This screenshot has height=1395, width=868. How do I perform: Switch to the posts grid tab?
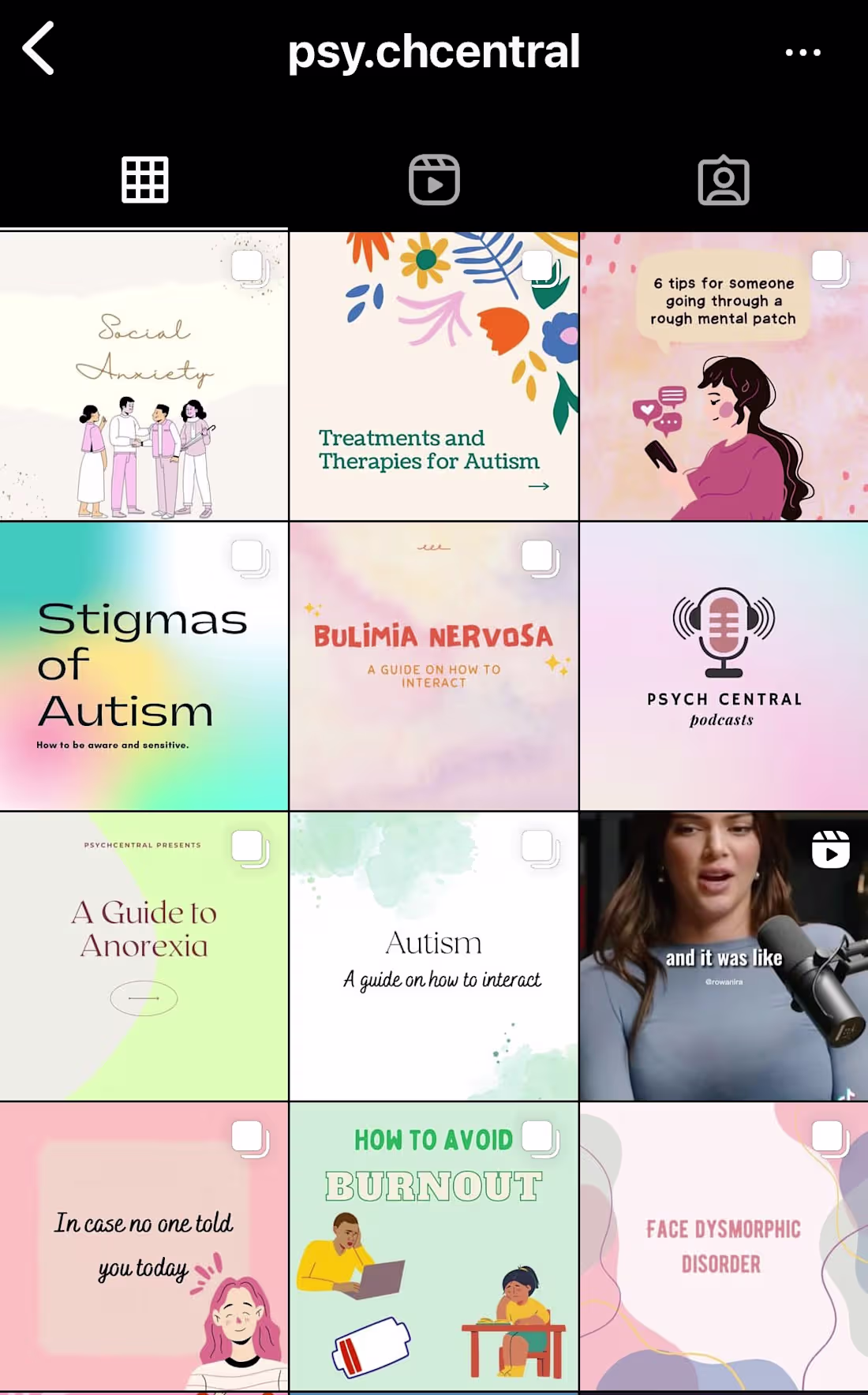[144, 180]
